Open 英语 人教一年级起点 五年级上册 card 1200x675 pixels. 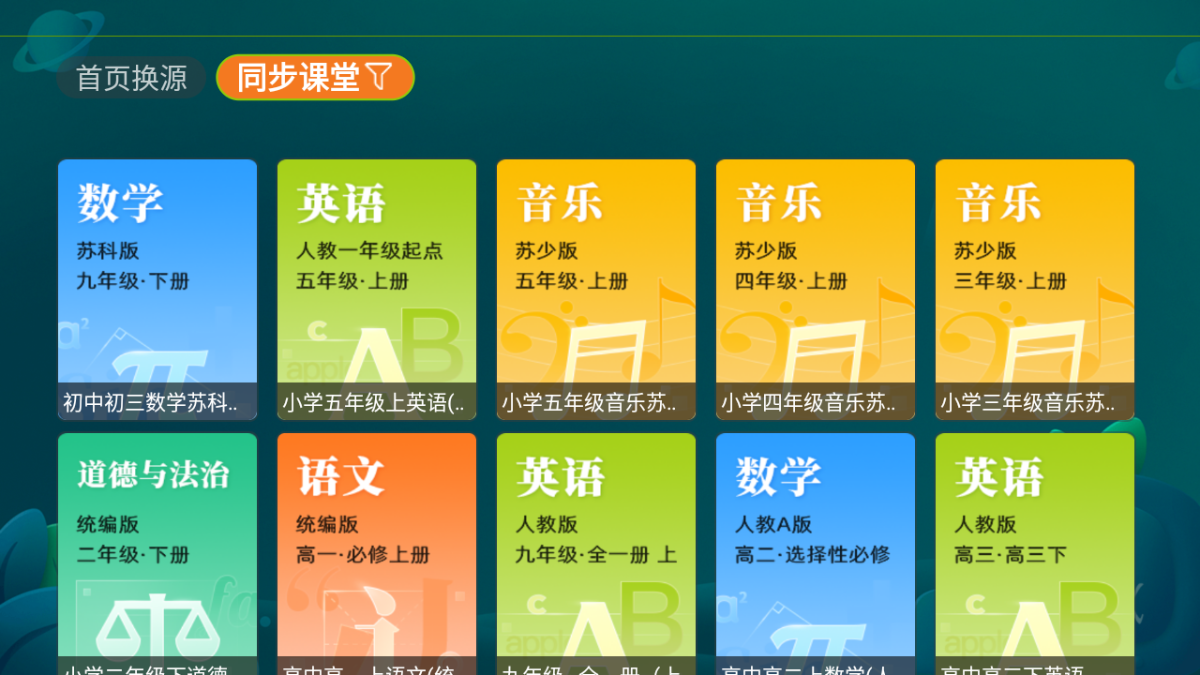(376, 289)
